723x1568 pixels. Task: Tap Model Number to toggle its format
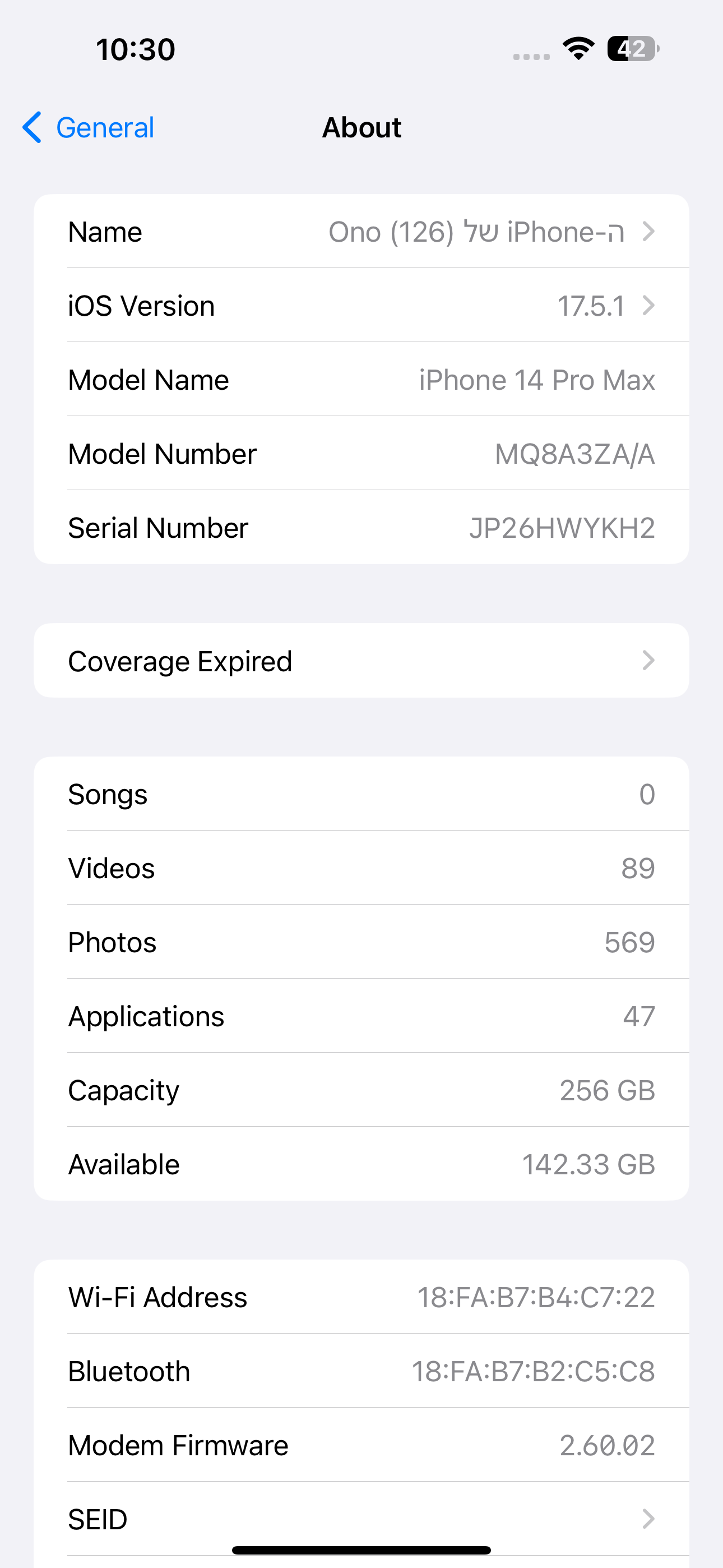[x=361, y=454]
